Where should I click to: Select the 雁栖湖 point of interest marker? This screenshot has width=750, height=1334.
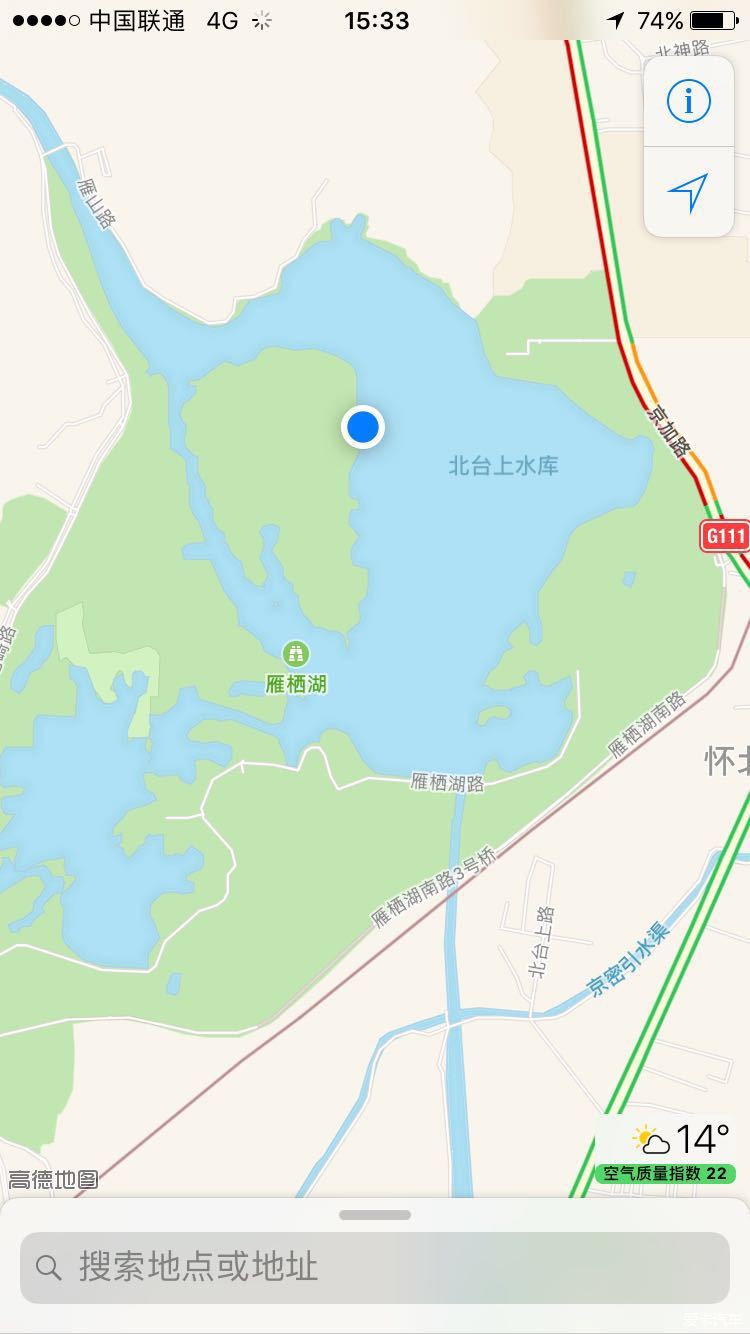(296, 655)
